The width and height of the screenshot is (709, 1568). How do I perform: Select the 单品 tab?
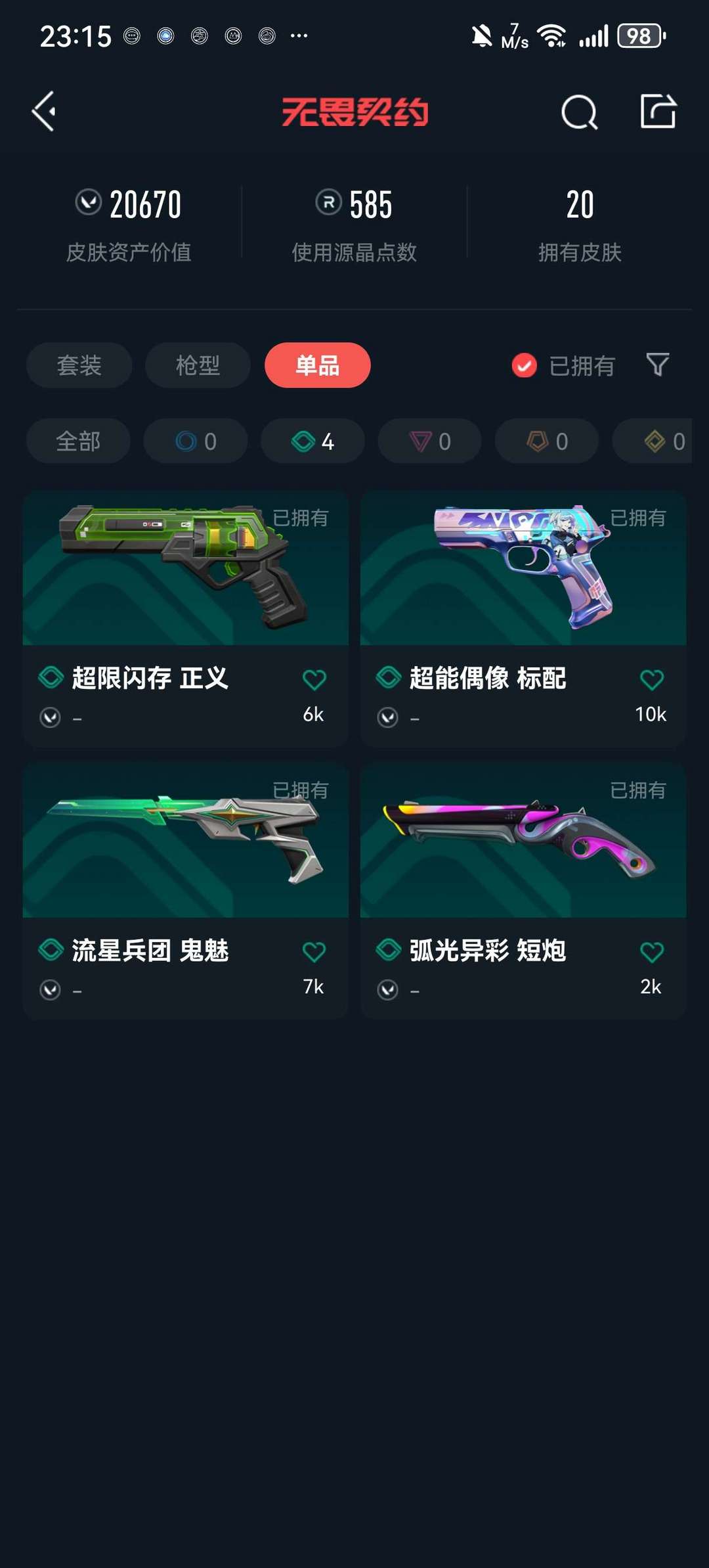pyautogui.click(x=318, y=365)
